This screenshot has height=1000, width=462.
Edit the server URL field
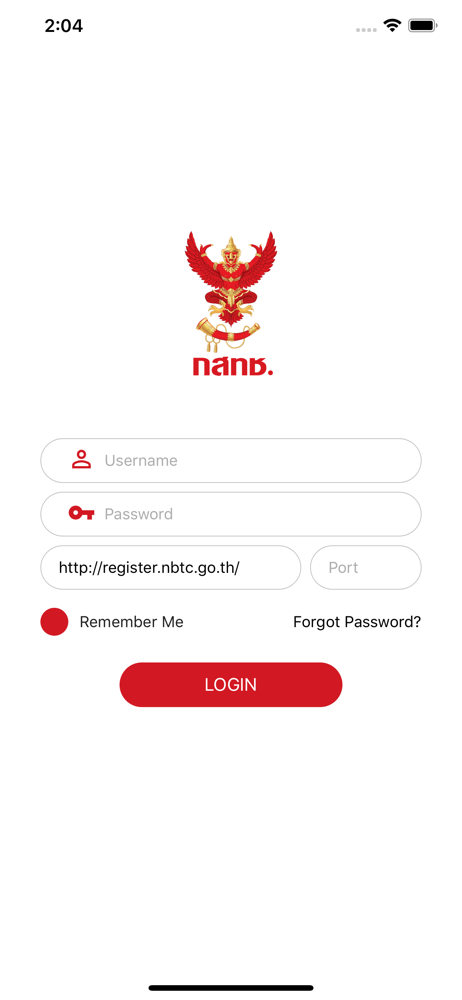[170, 568]
